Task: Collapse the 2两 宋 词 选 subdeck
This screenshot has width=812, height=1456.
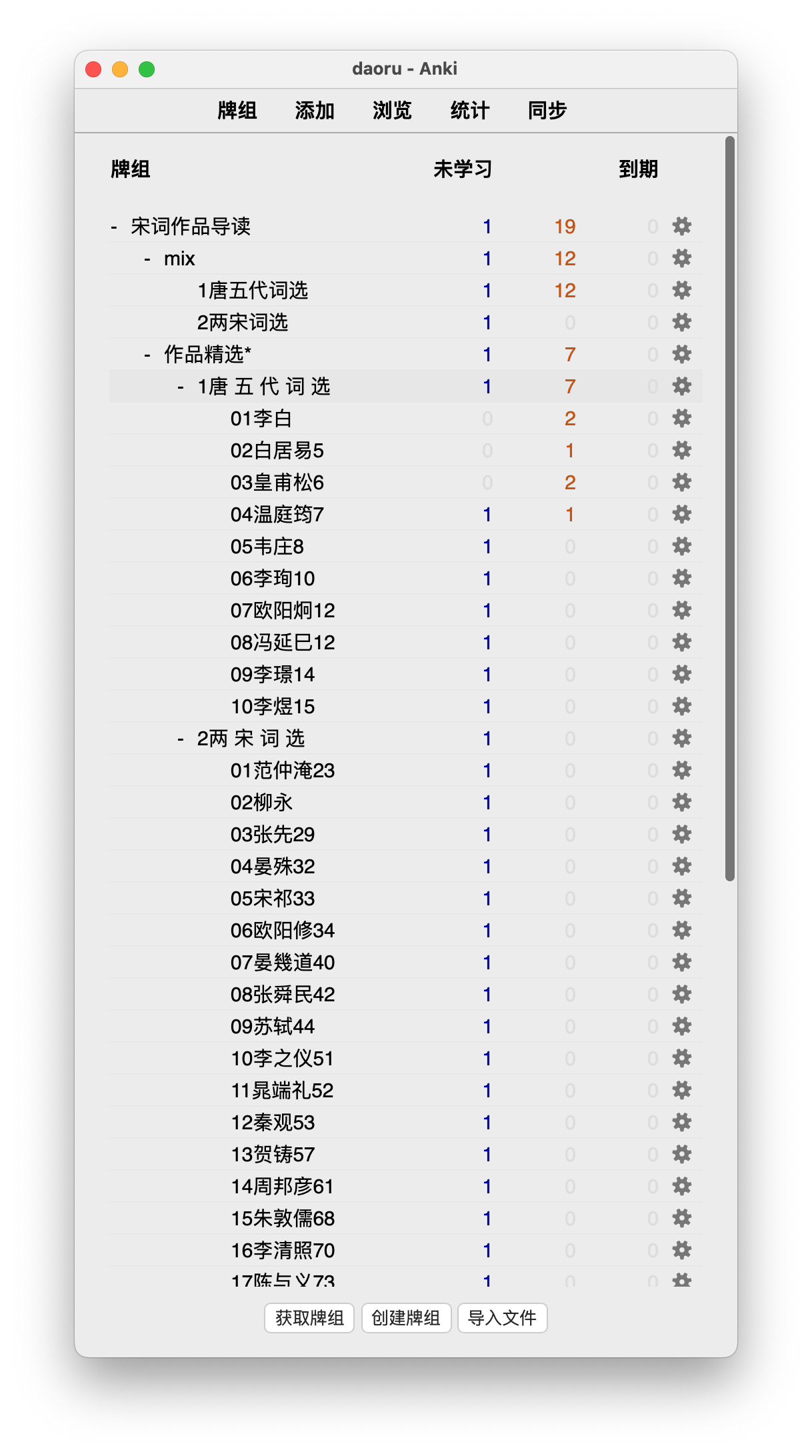Action: [181, 739]
